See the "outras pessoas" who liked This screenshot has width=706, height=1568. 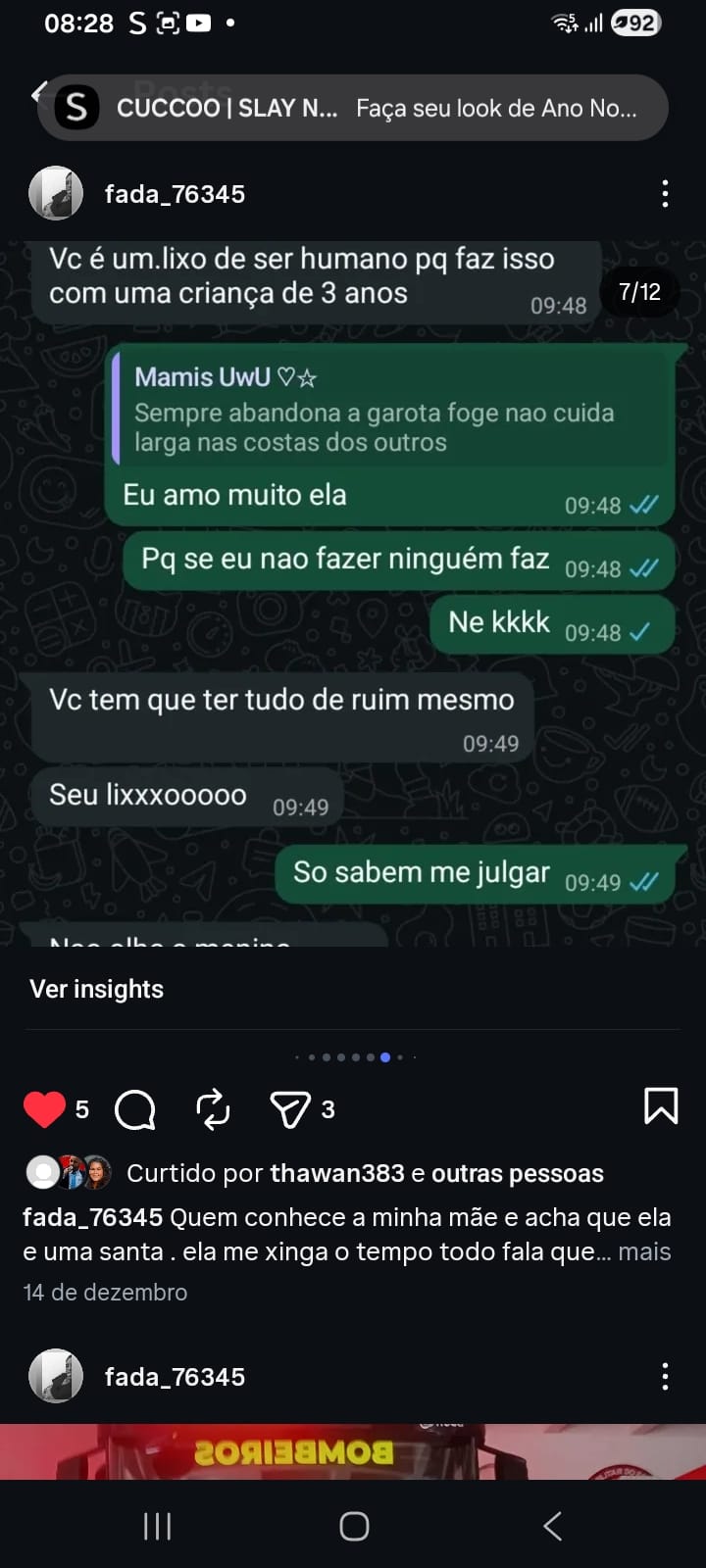coord(518,1173)
